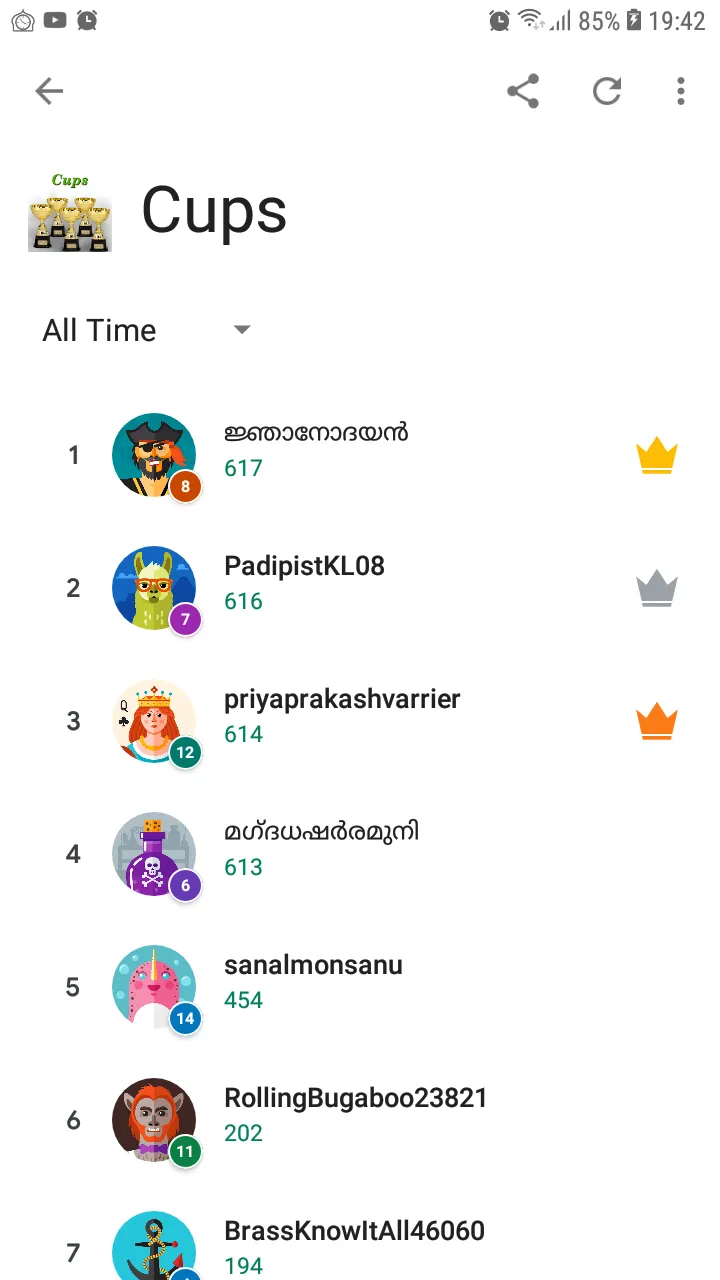Open the rank 1 player with 617
Image resolution: width=720 pixels, height=1280 pixels.
pyautogui.click(x=360, y=455)
